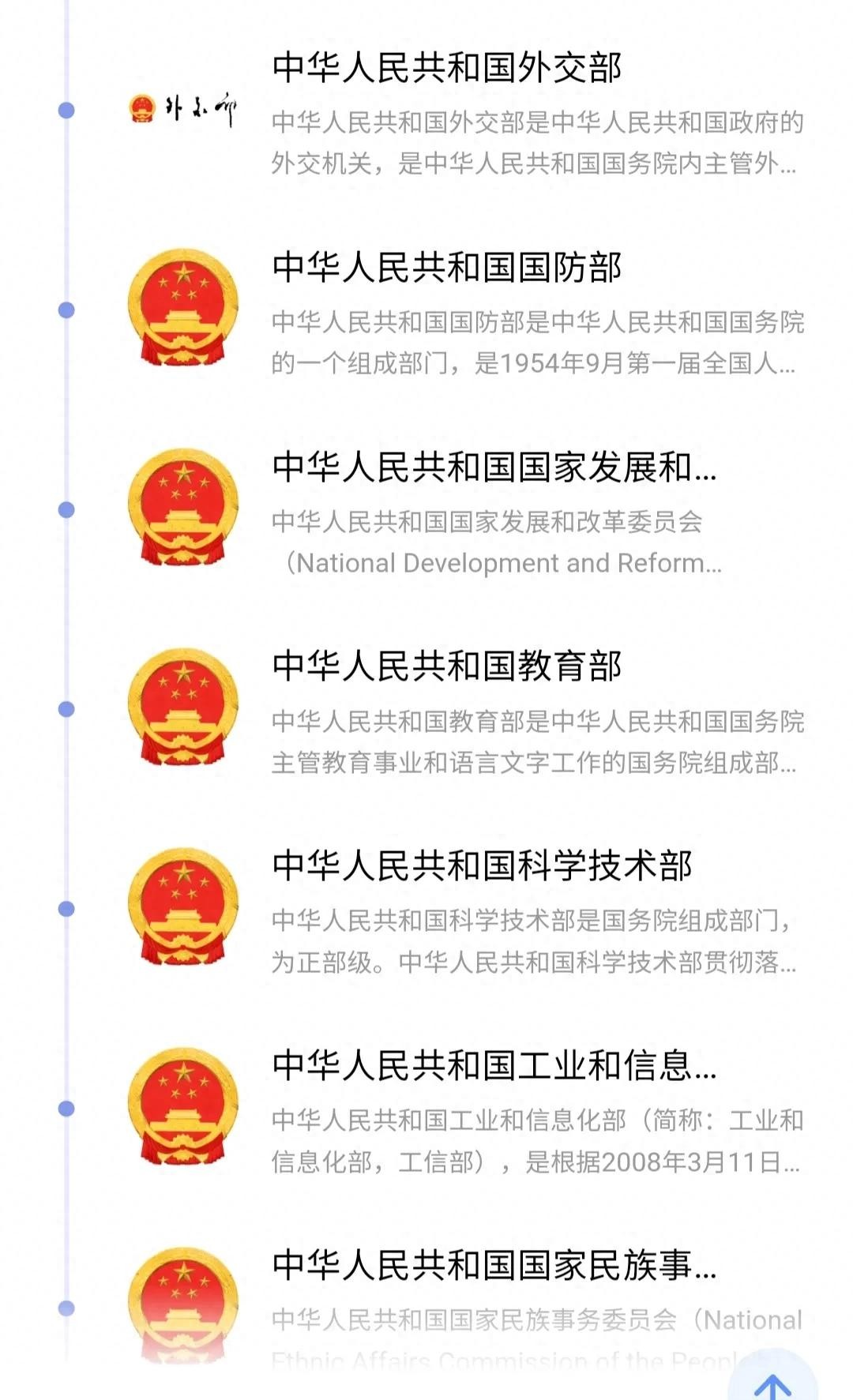Open 中华人民共和国工业和信息... entry
Viewport: 853px width, 1400px height.
pos(494,1066)
